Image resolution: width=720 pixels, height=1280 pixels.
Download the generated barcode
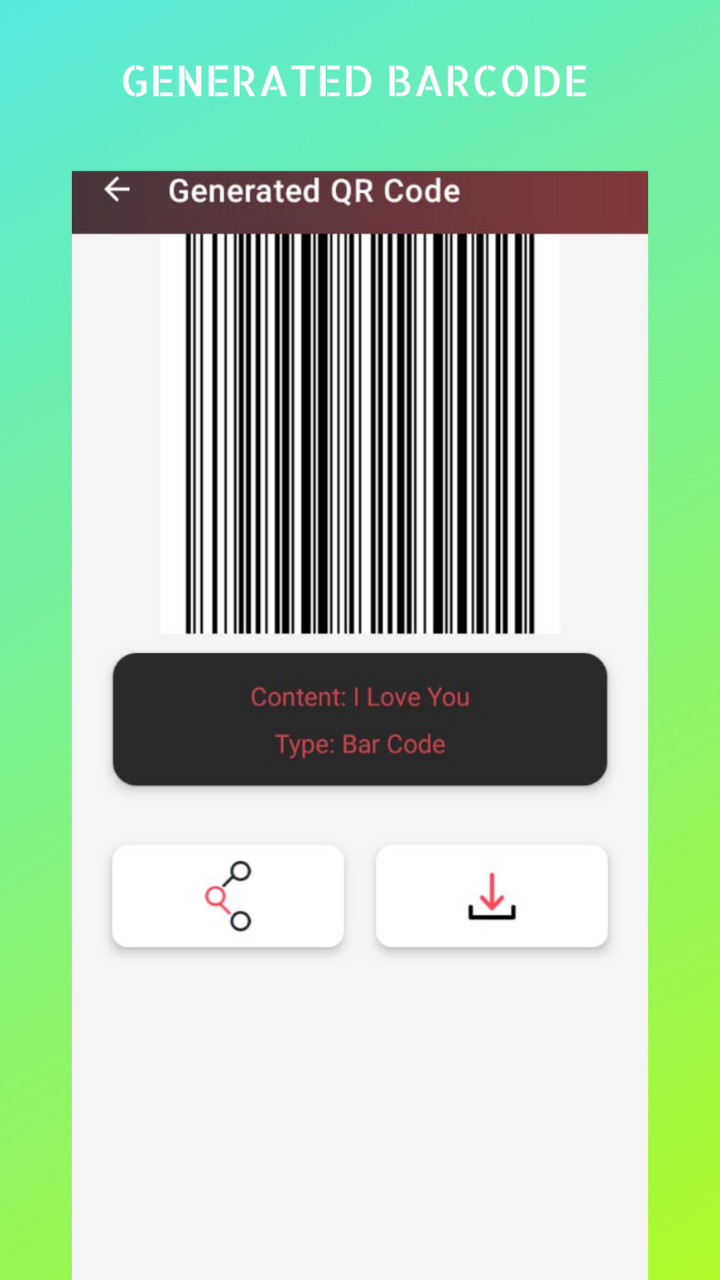coord(491,895)
